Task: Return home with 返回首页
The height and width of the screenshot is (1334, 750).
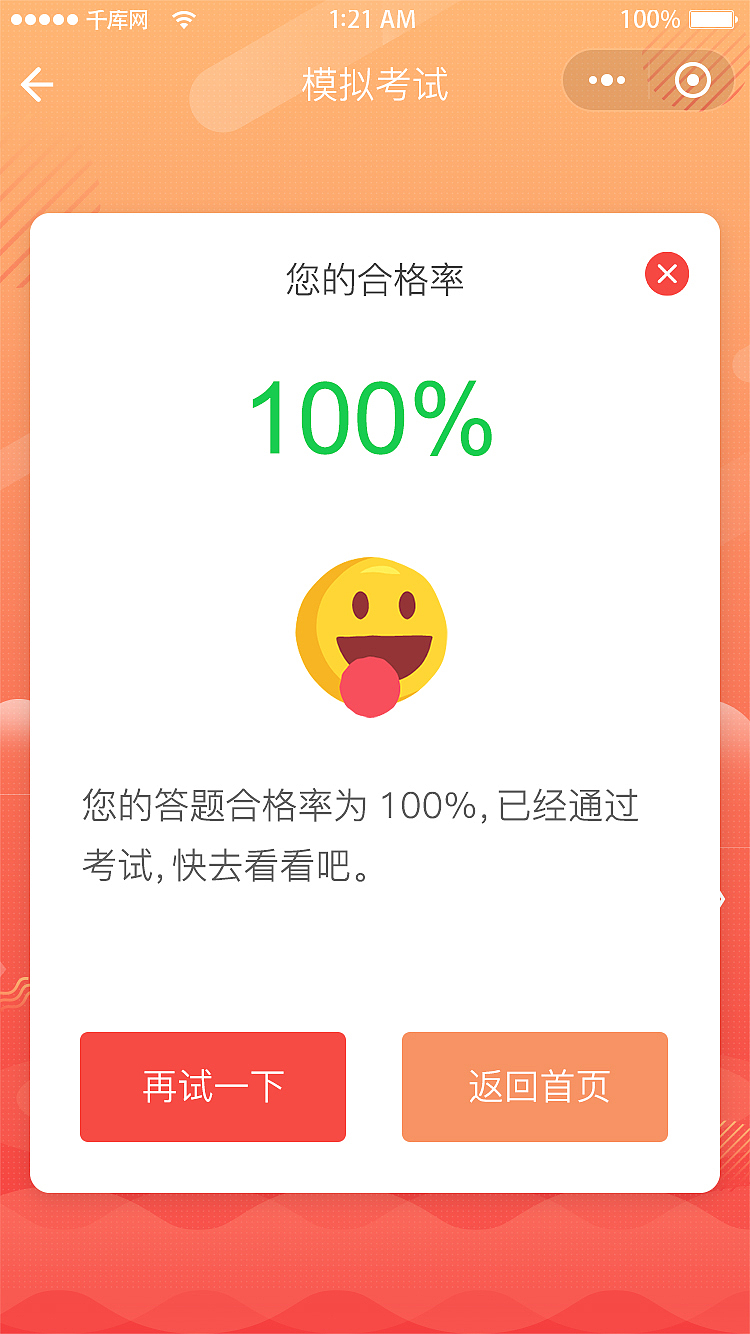Action: coord(535,1087)
